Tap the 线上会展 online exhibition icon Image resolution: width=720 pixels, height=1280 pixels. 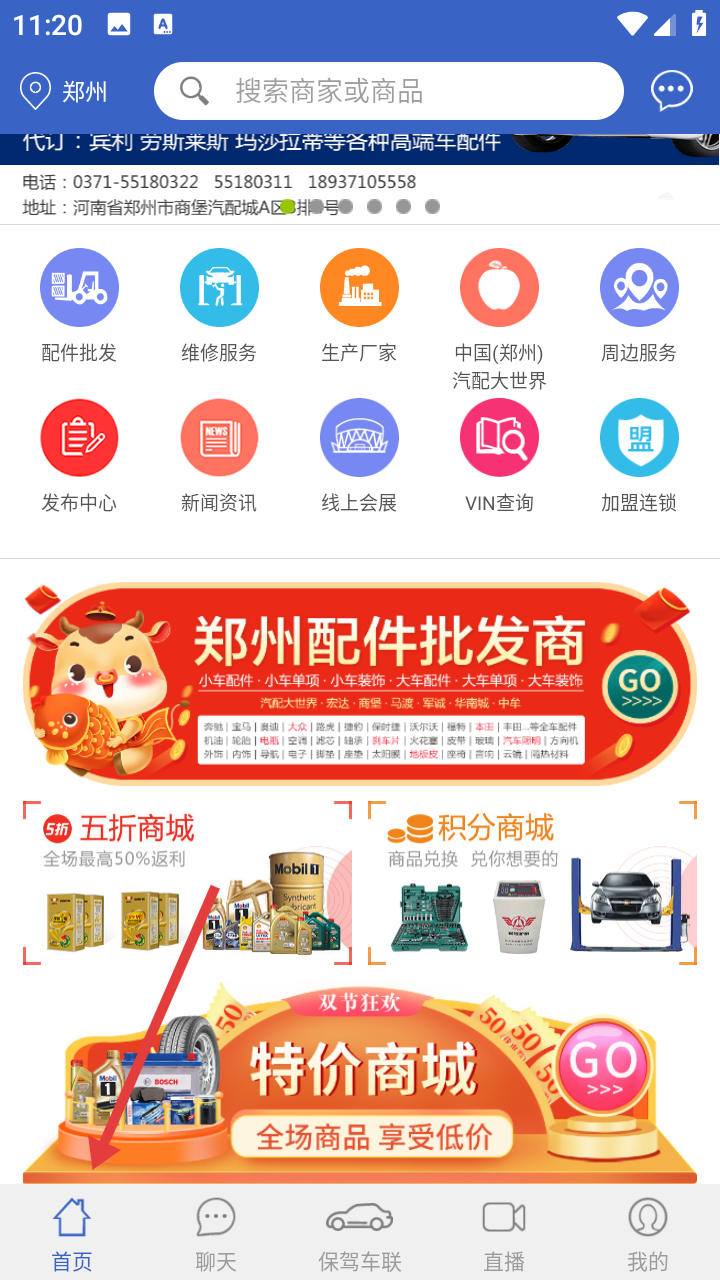coord(359,437)
